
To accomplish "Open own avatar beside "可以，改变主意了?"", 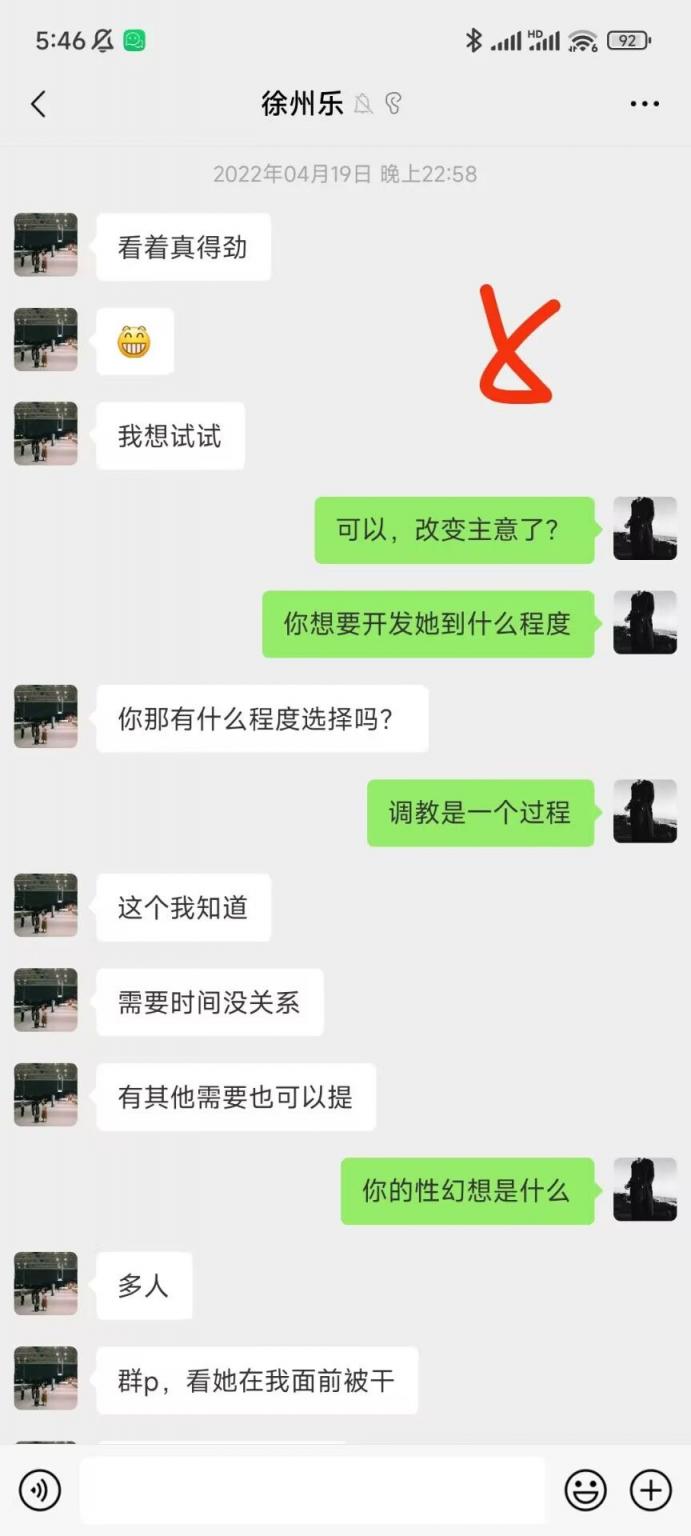I will tap(645, 529).
